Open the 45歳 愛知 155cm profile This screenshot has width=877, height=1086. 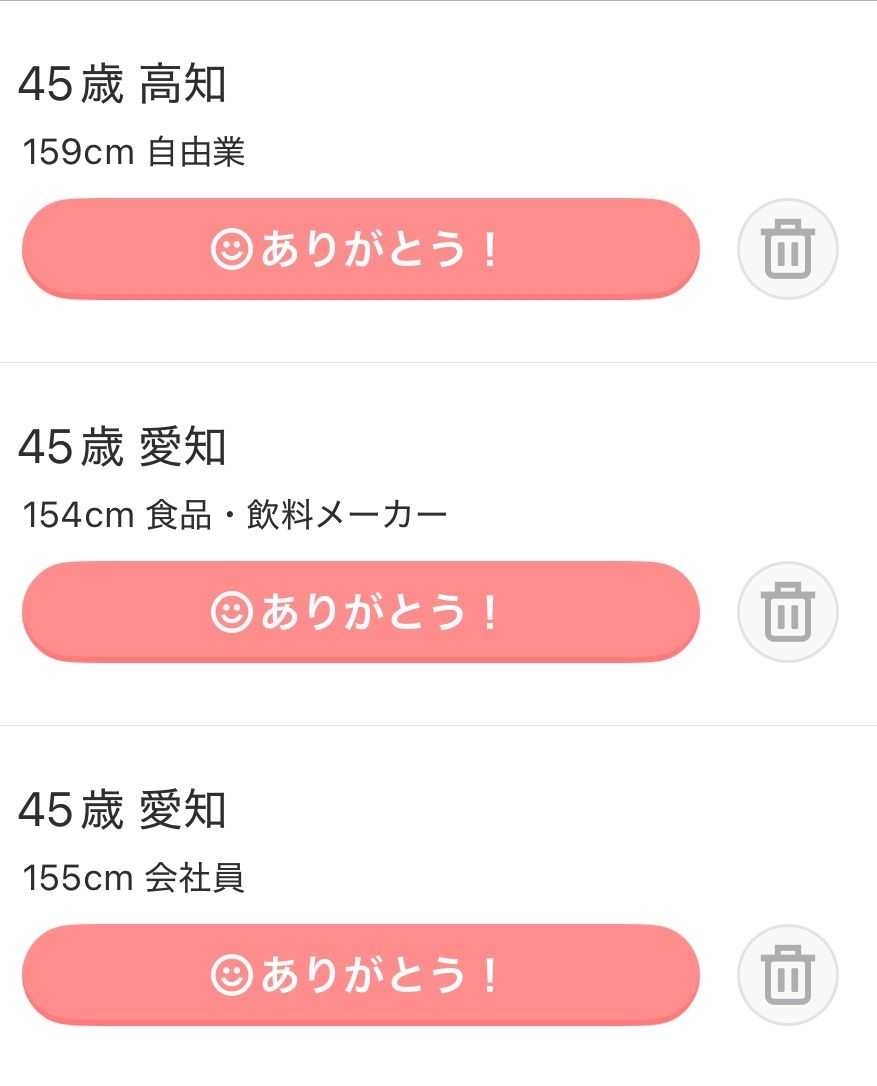pos(122,810)
